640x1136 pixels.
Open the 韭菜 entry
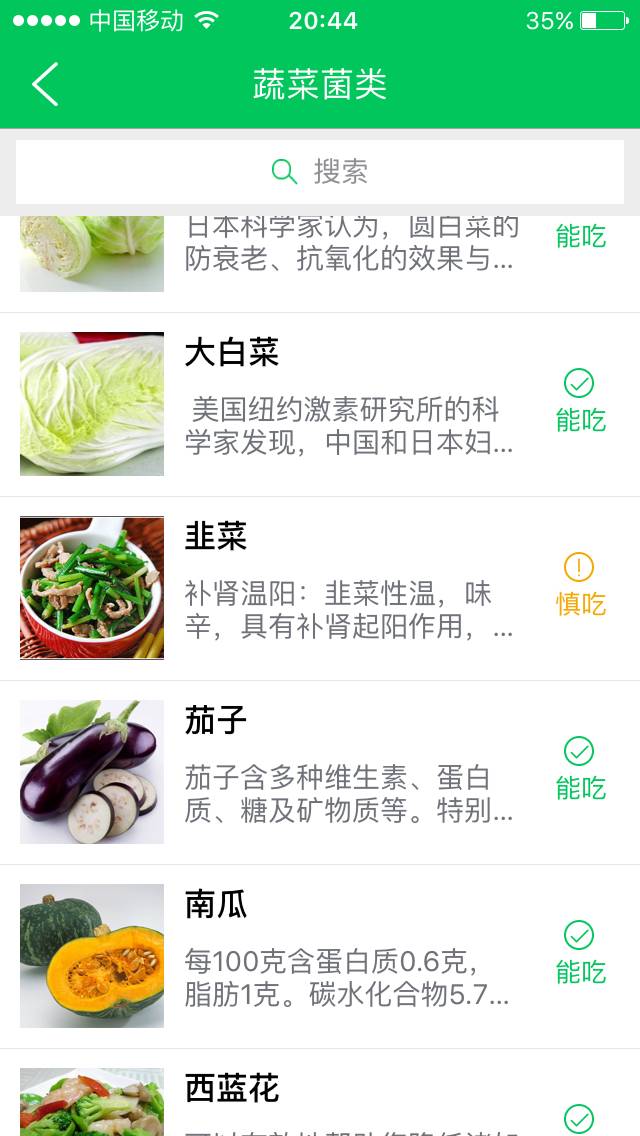[320, 588]
